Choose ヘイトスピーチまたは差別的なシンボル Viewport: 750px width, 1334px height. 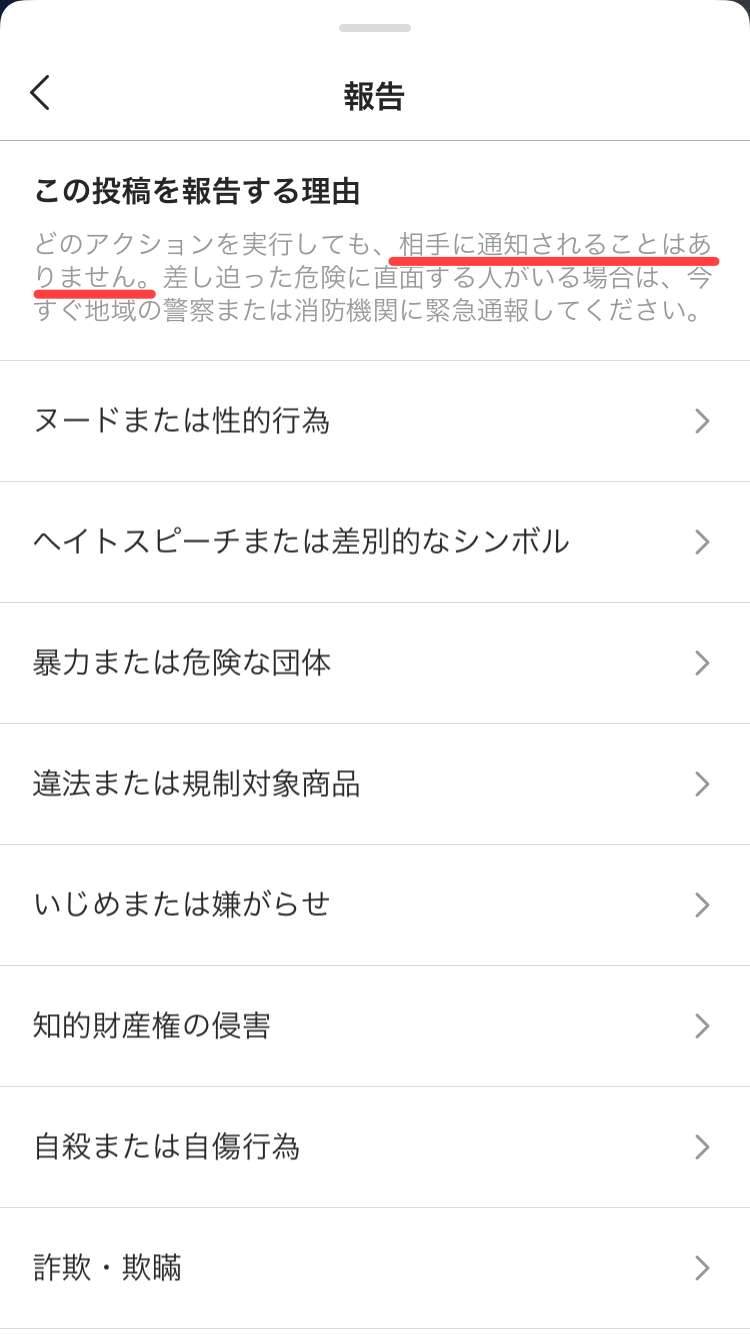(x=373, y=542)
